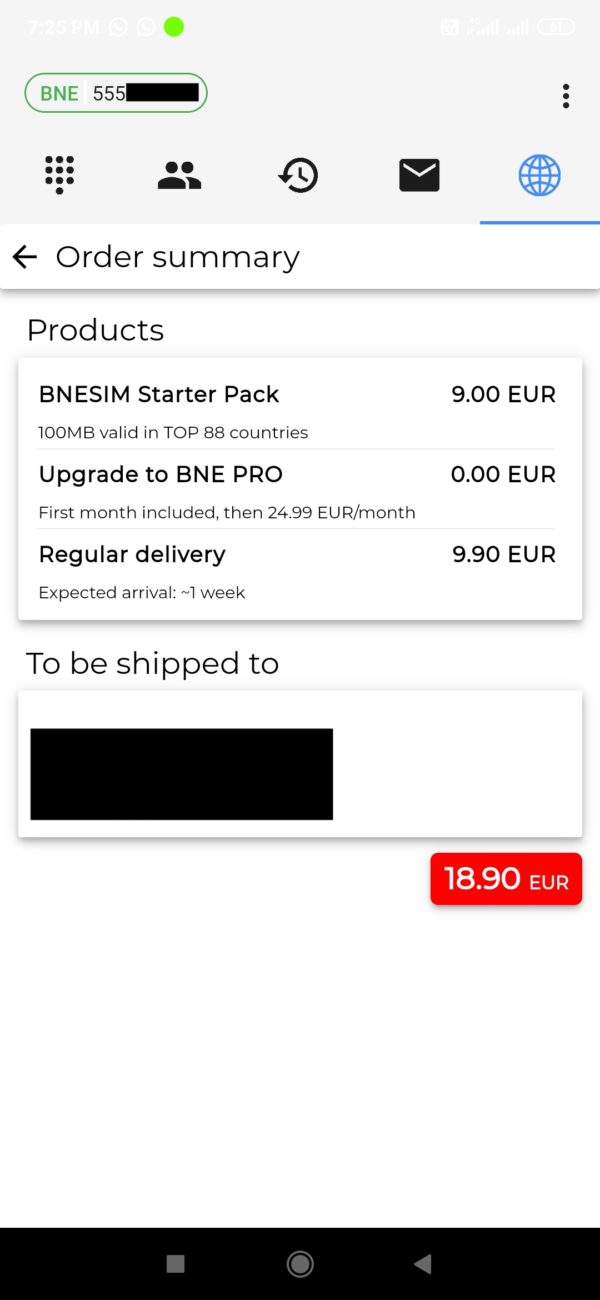
Task: Go back from Order summary
Action: (x=25, y=257)
